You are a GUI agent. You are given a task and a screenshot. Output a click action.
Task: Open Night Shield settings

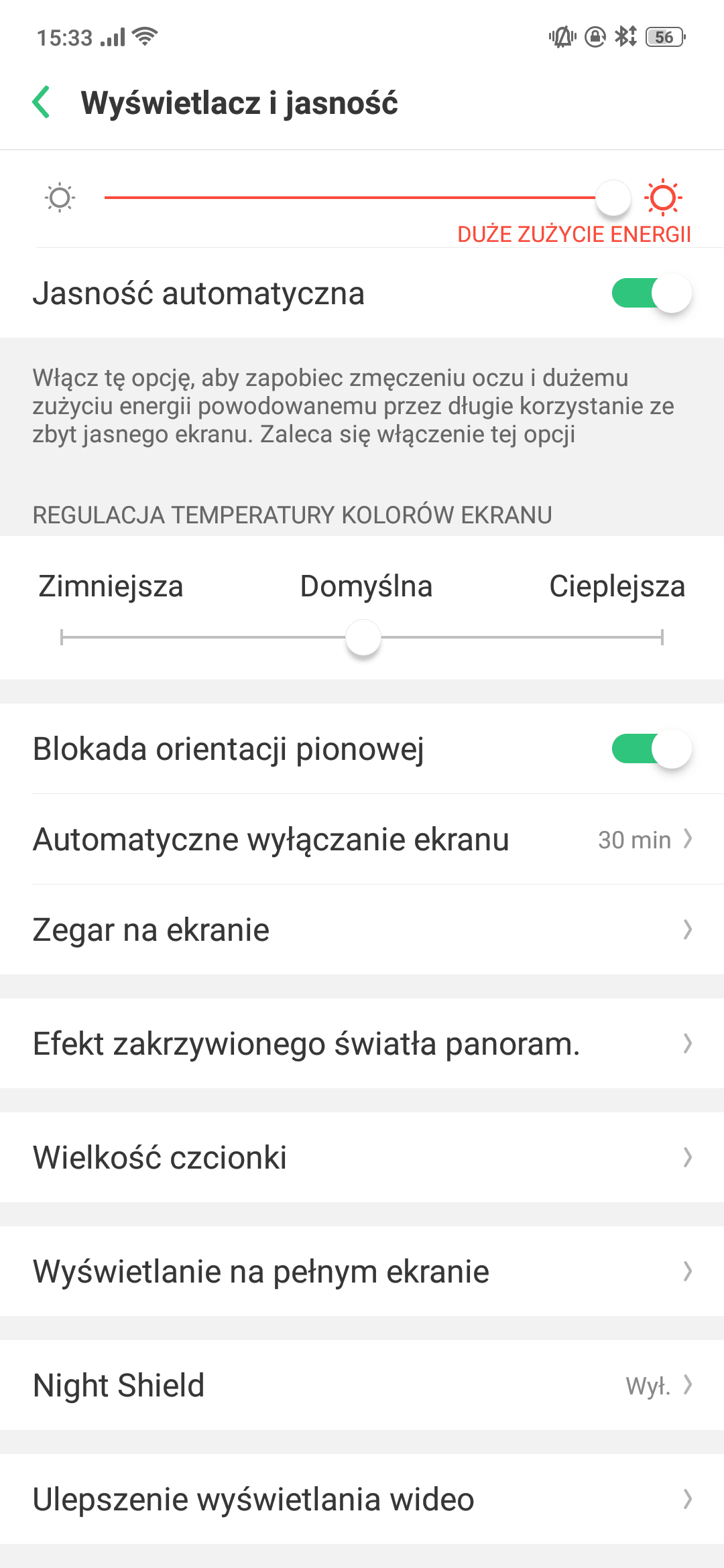[x=362, y=1386]
